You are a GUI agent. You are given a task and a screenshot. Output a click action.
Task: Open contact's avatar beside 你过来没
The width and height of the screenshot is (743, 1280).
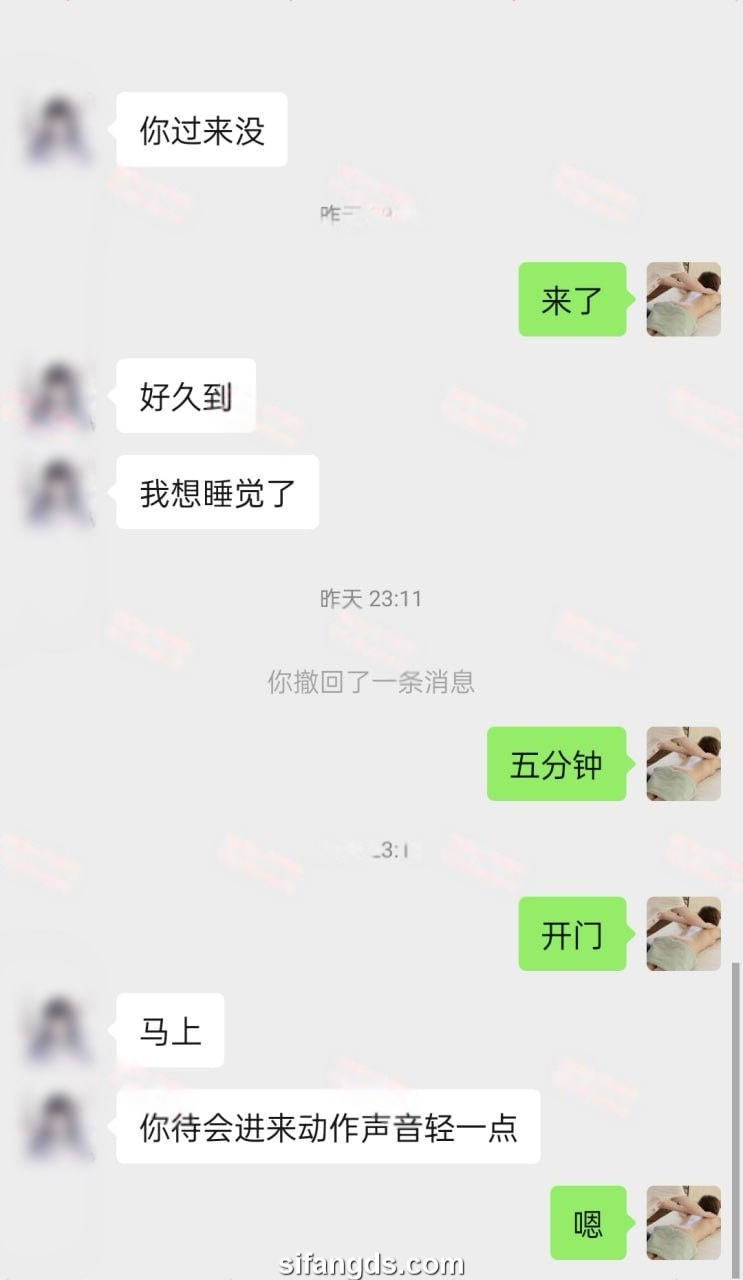point(58,130)
